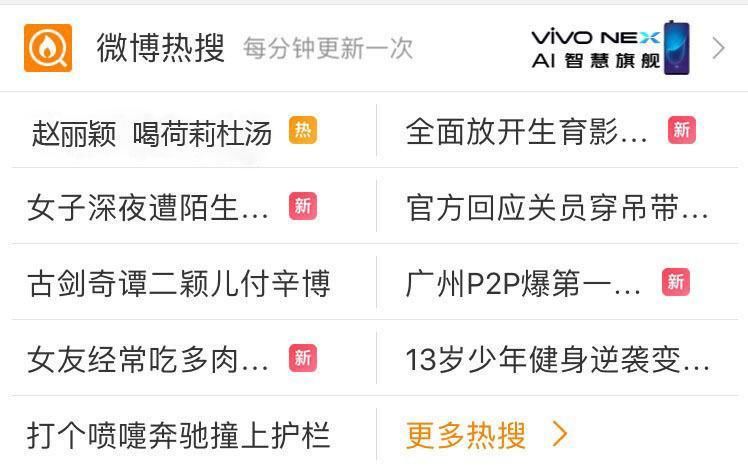Open the 广州P2P爆第一… topic

(x=524, y=284)
